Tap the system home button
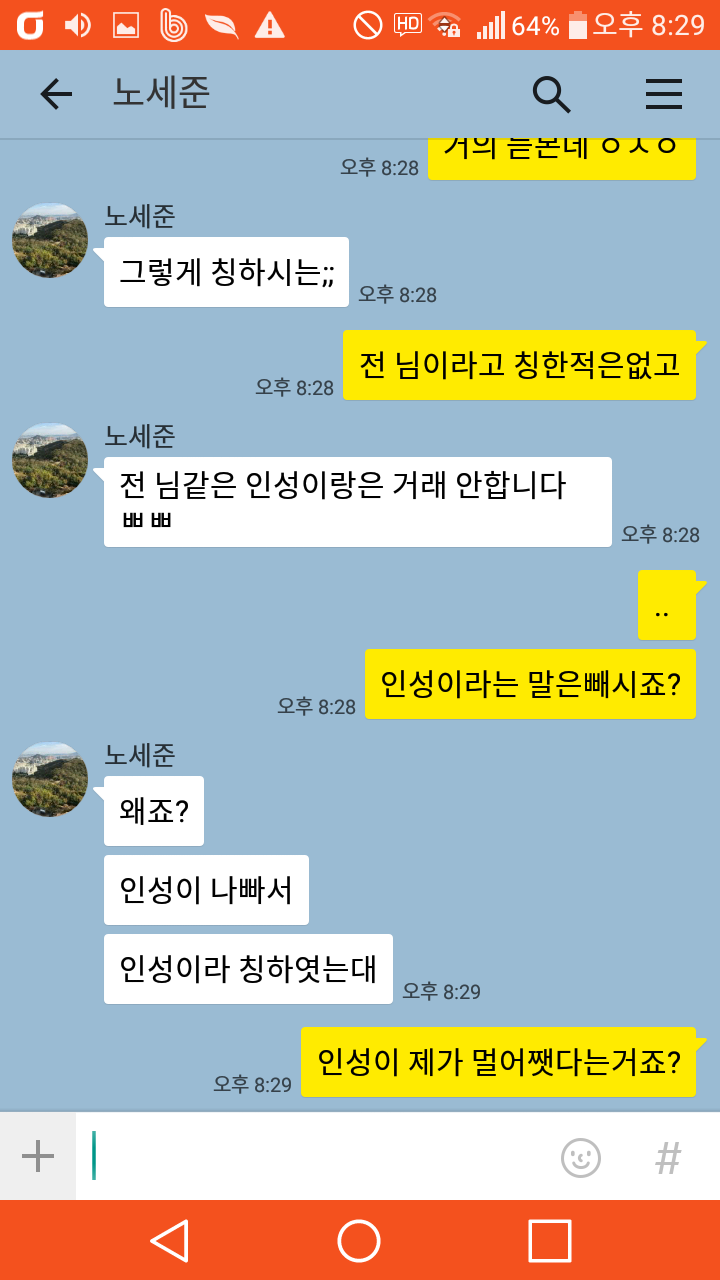The height and width of the screenshot is (1280, 720). click(359, 1241)
